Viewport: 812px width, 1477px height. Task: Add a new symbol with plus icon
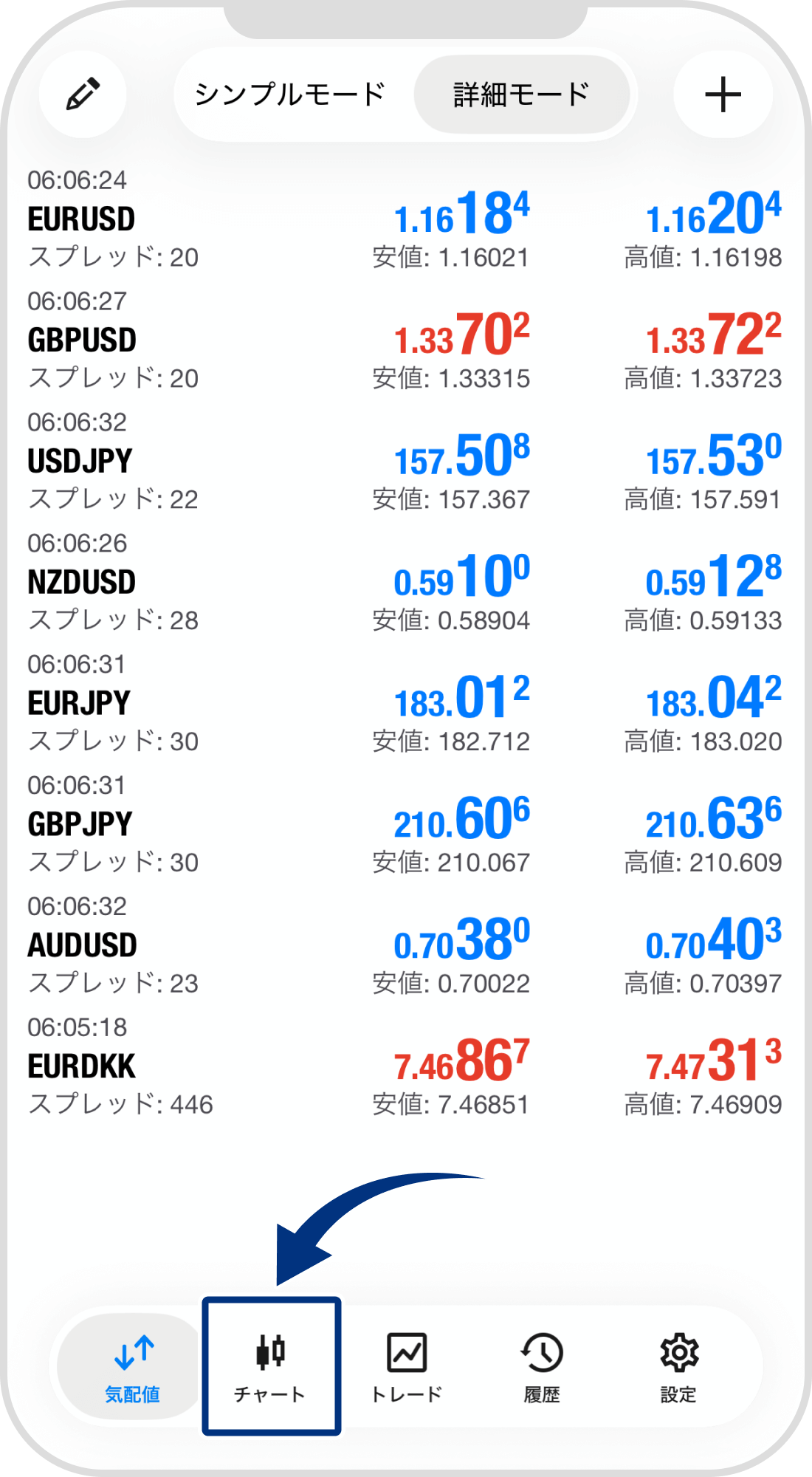(x=723, y=95)
